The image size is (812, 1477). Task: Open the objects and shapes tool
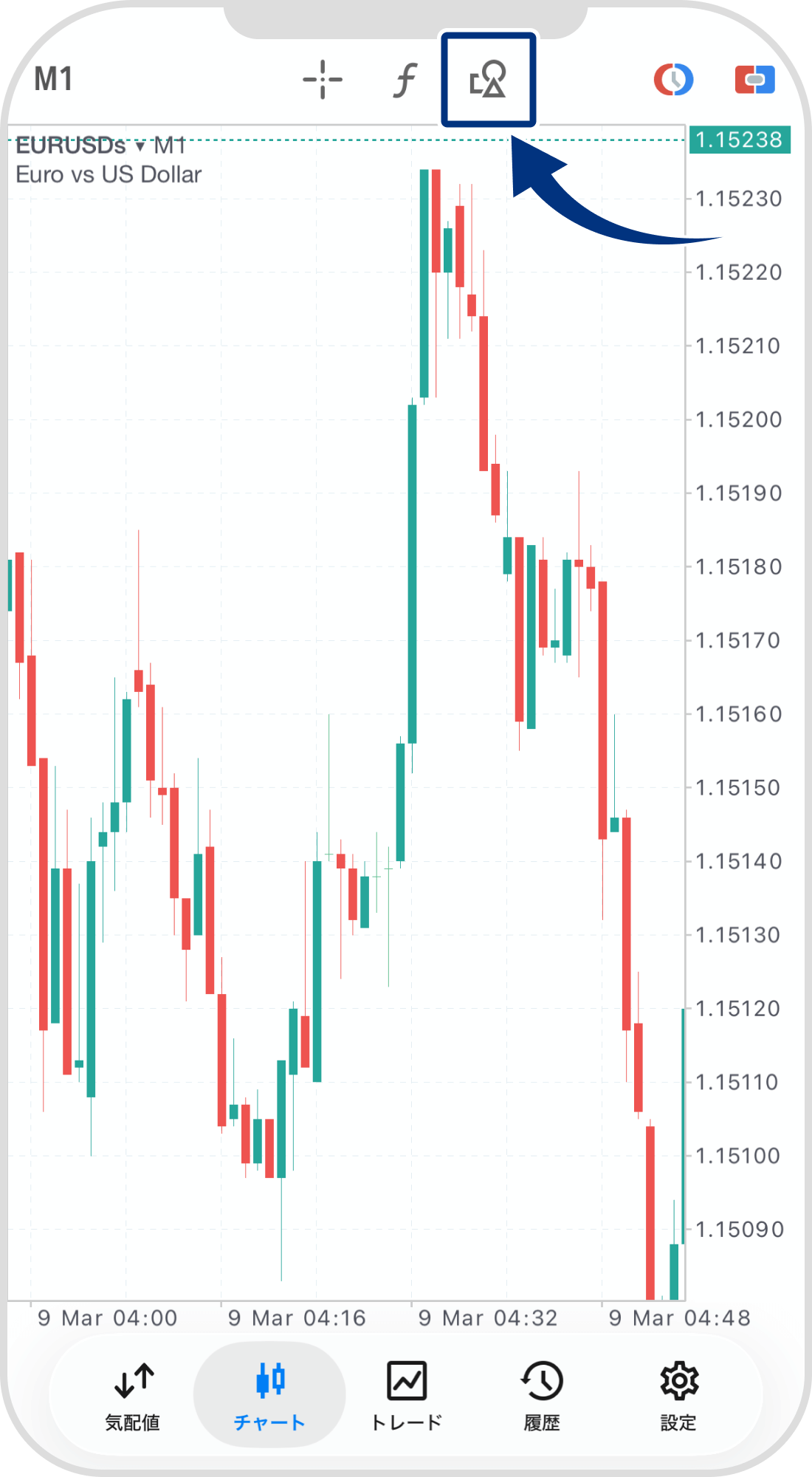(x=488, y=80)
